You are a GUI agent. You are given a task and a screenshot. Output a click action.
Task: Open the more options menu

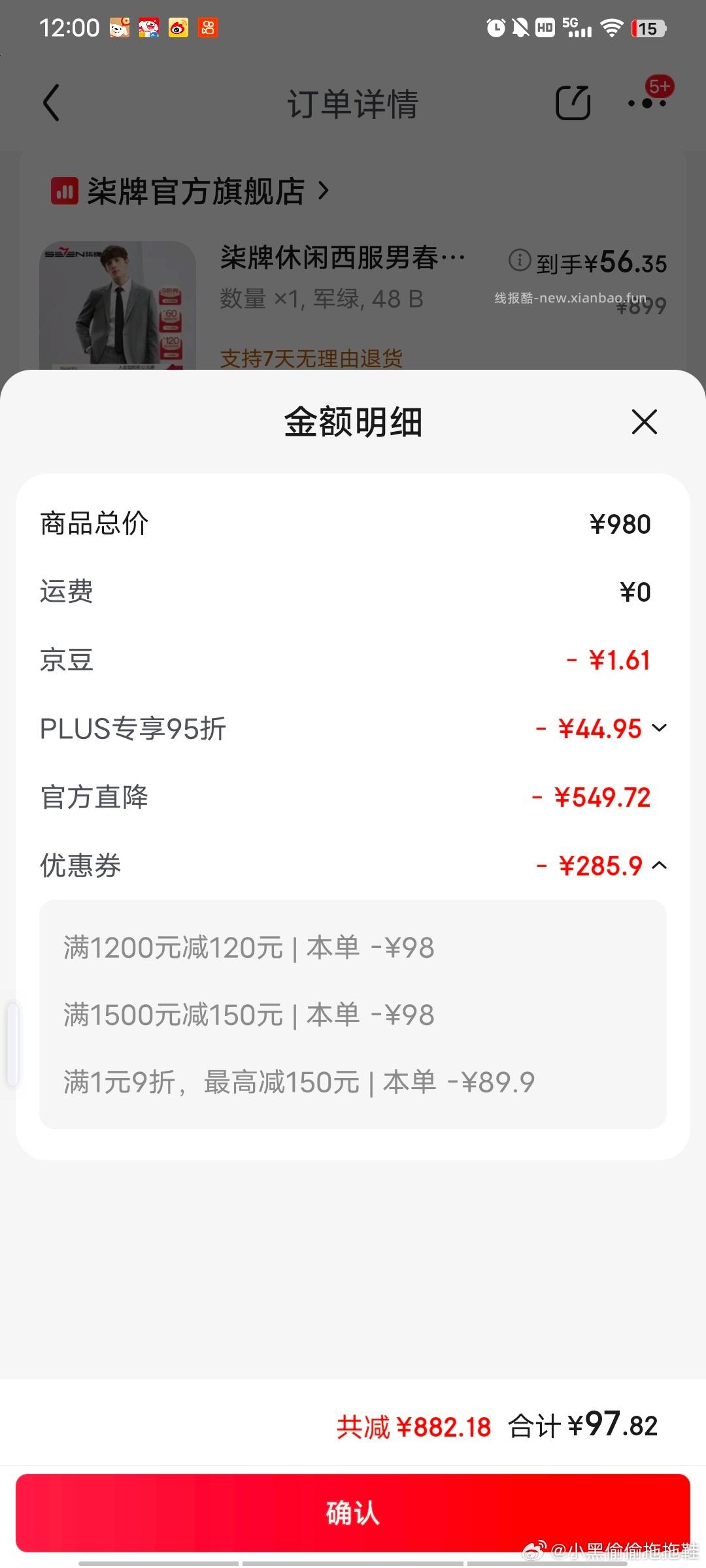coord(647,103)
